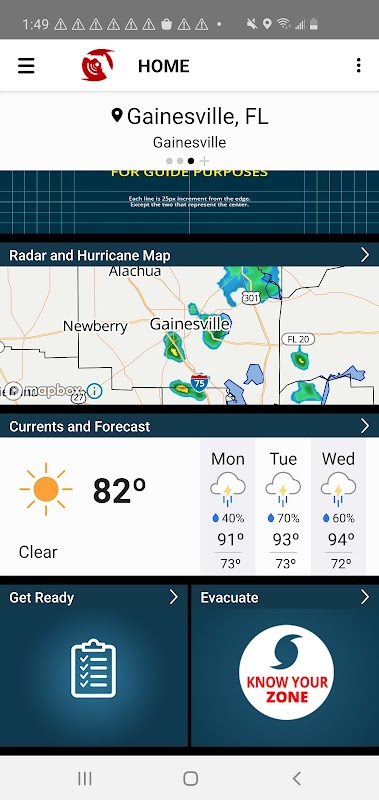Image resolution: width=379 pixels, height=800 pixels.
Task: Open recent apps from navigation bar
Action: (85, 778)
